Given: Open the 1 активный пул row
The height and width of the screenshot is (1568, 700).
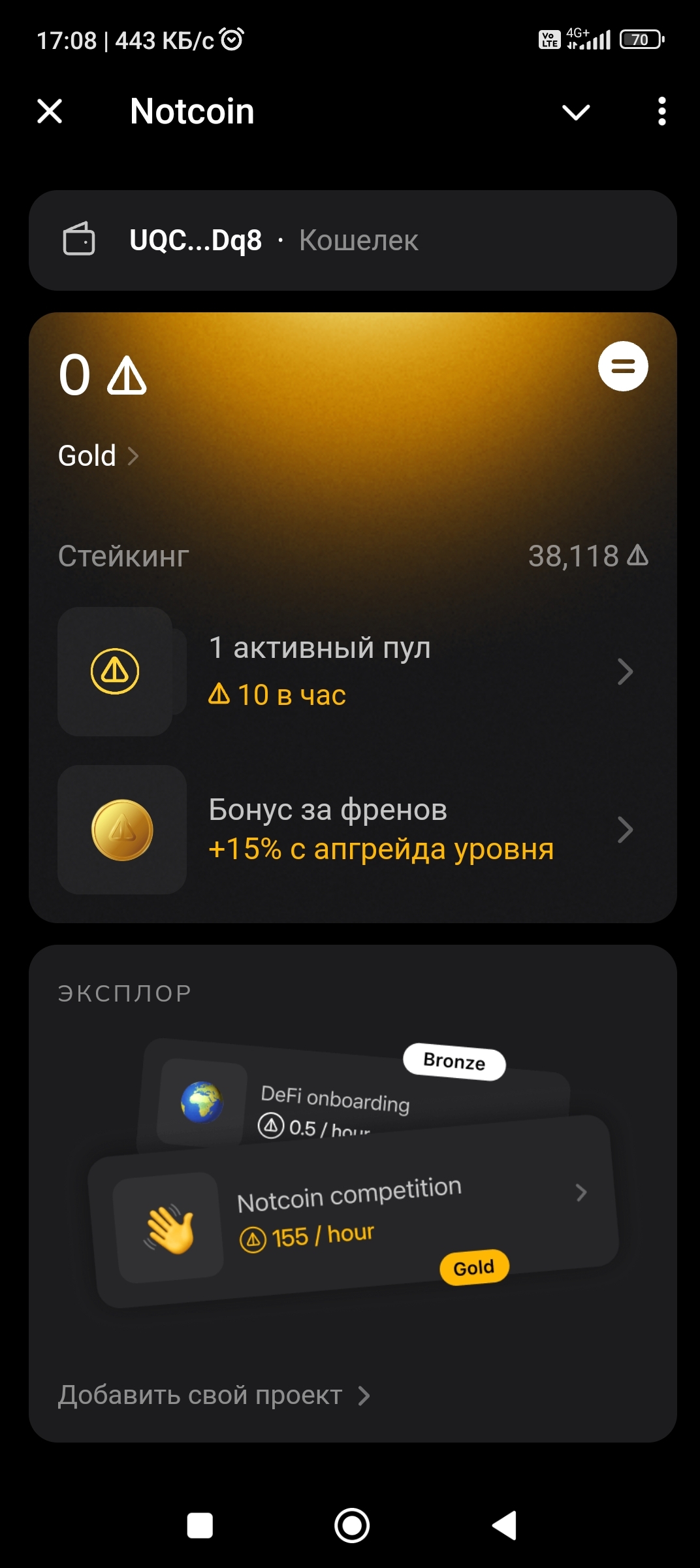Looking at the screenshot, I should (x=353, y=672).
